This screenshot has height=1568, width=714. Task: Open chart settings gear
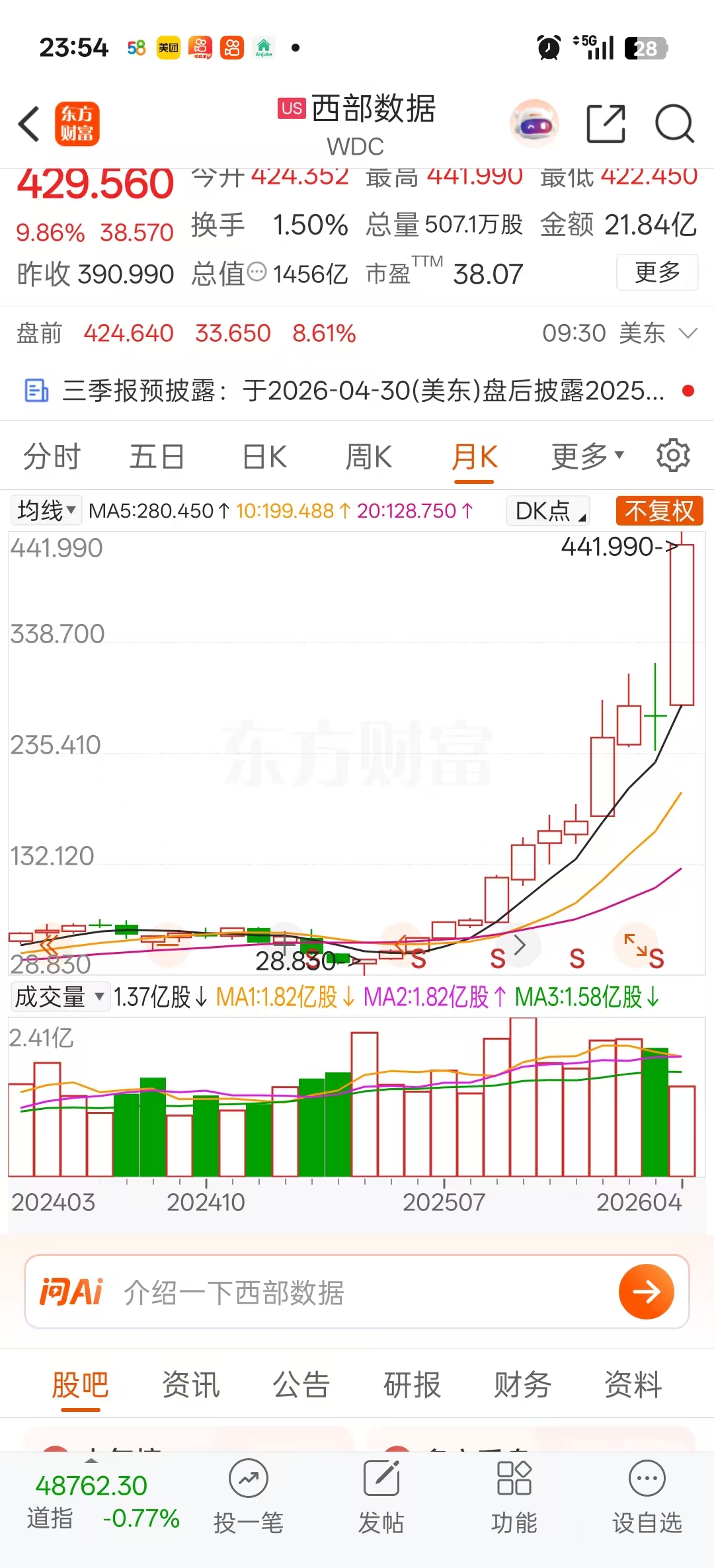point(673,455)
